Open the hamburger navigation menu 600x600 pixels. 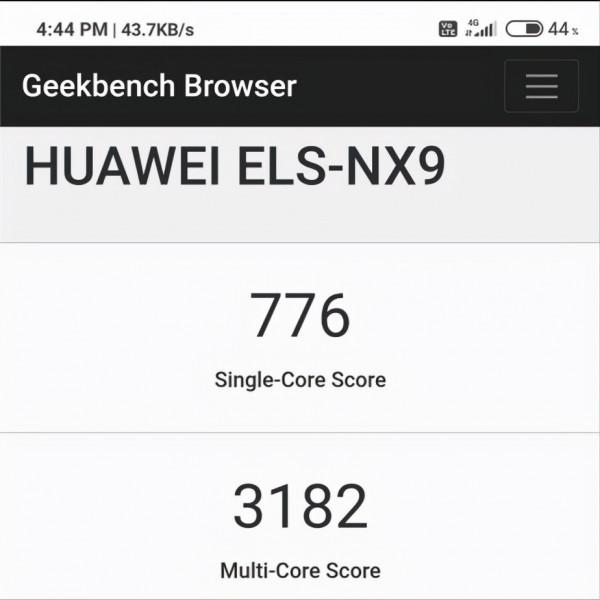tap(541, 86)
